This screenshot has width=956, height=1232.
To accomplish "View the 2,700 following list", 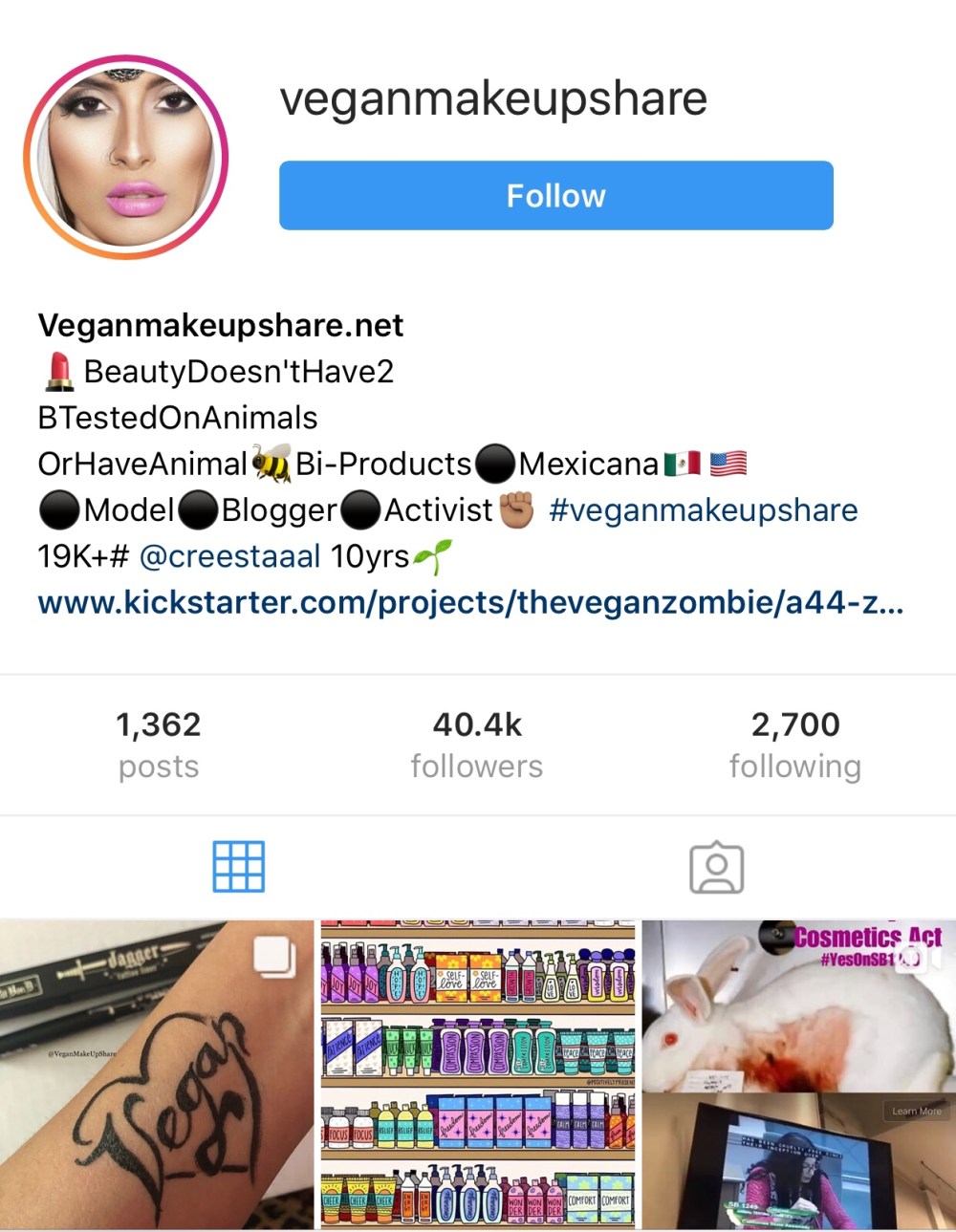I will 794,744.
